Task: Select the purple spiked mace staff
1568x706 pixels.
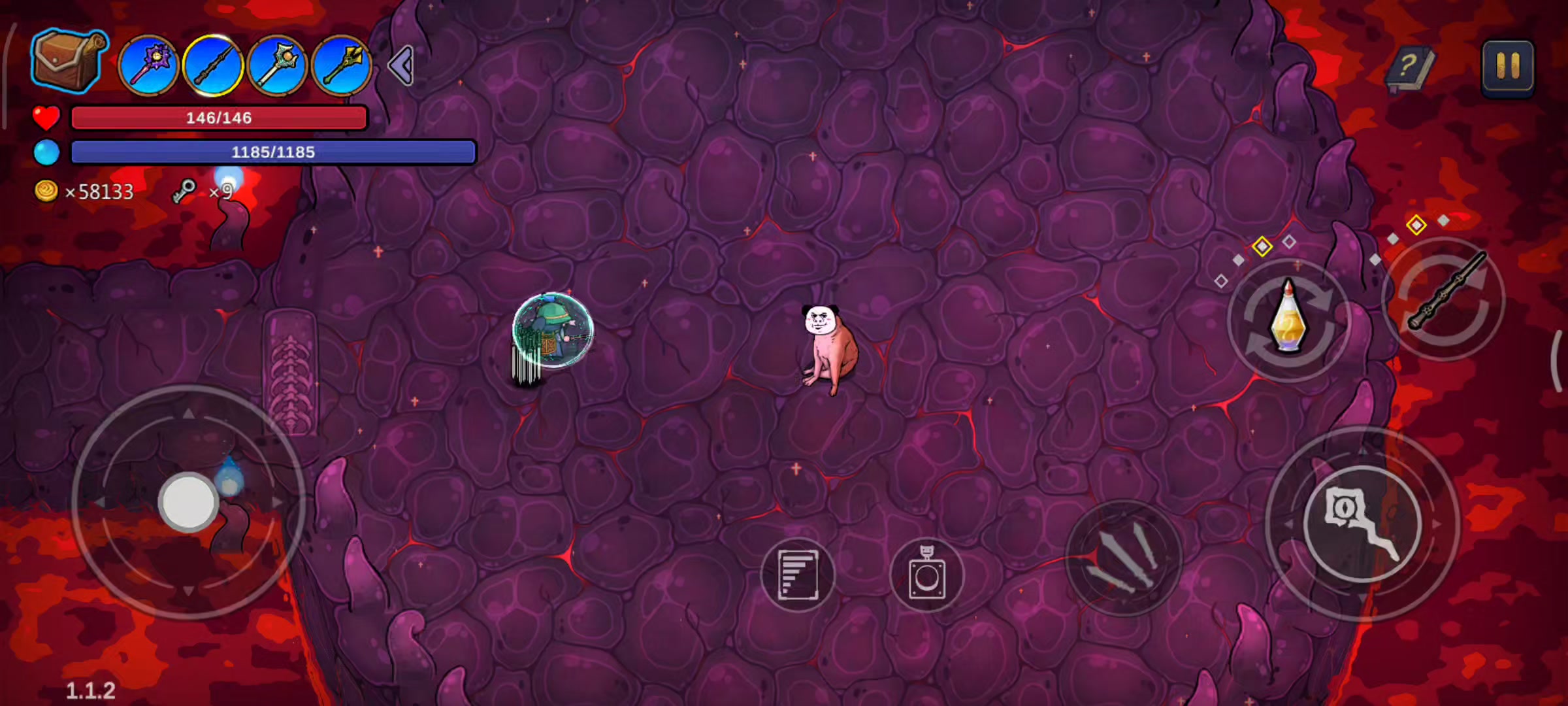Action: point(150,65)
